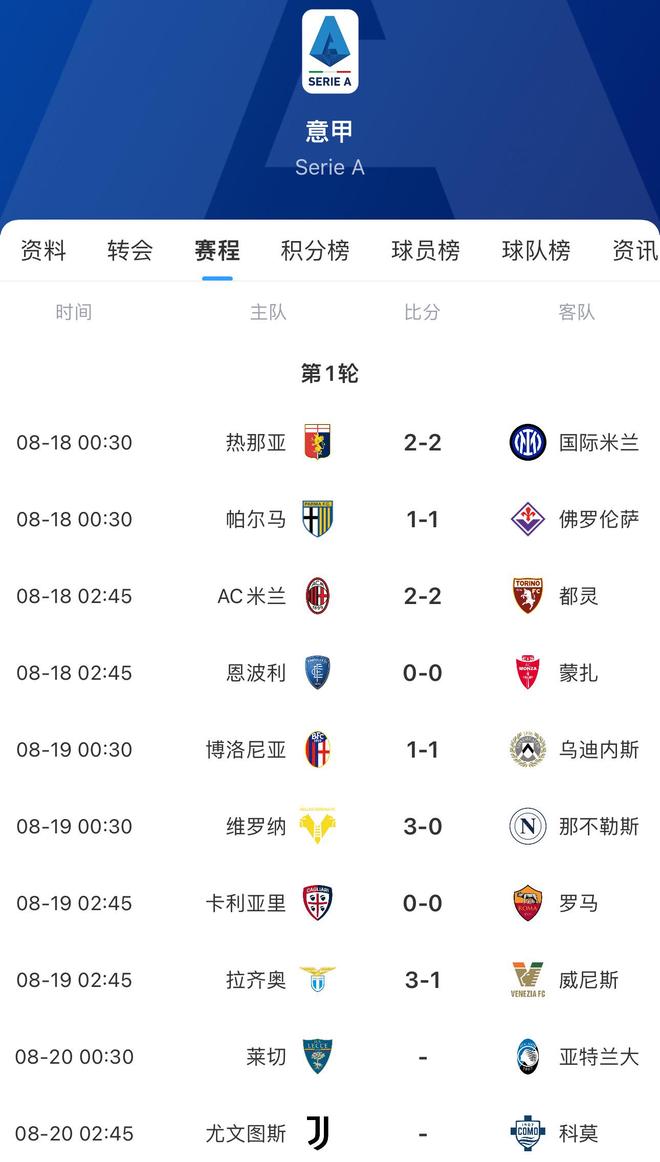
Task: Go to the 球队榜 team rankings tab
Action: tap(536, 250)
